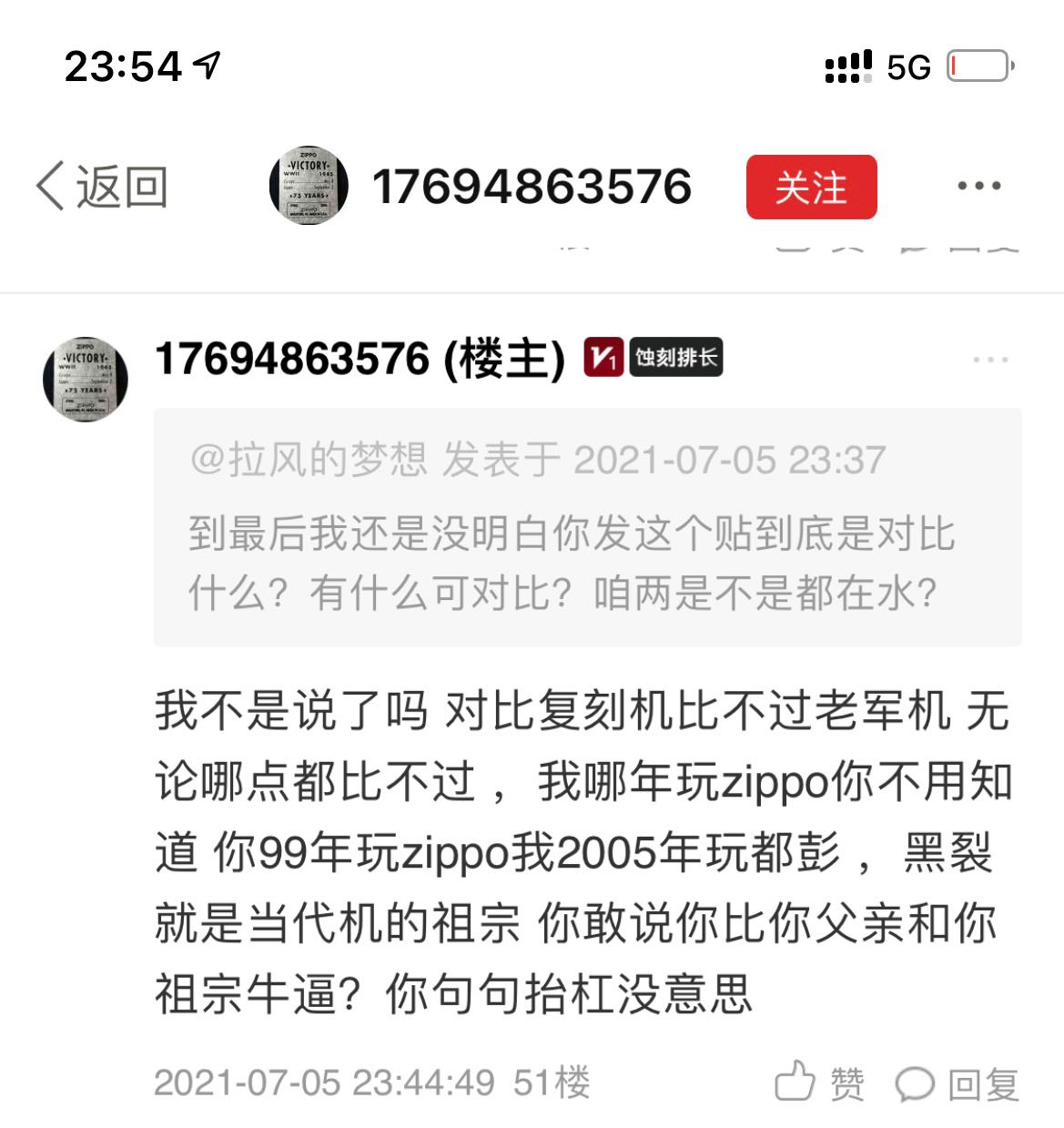Image resolution: width=1064 pixels, height=1128 pixels.
Task: Open the header's overflow menu
Action: (979, 187)
